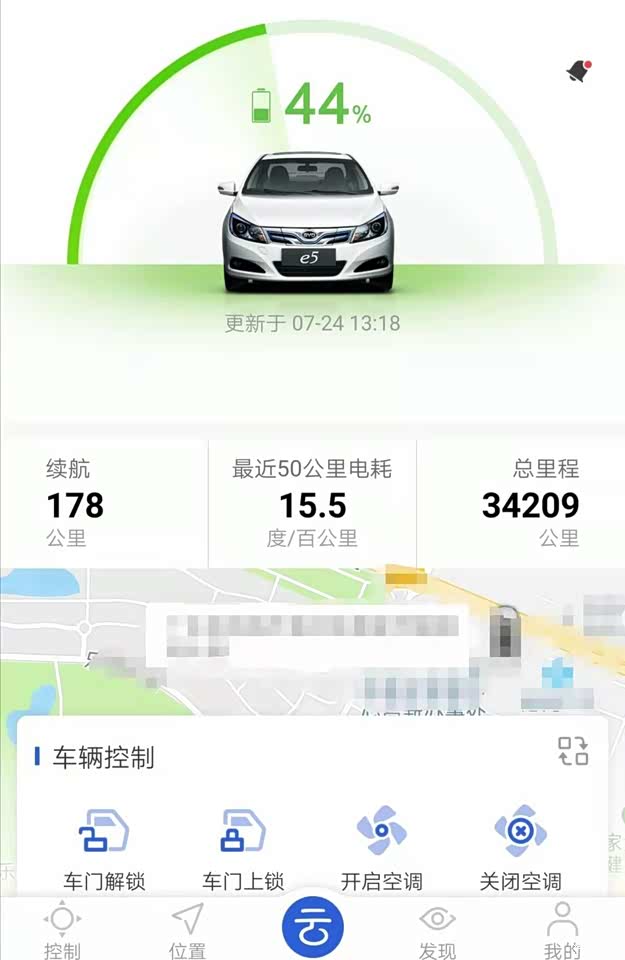Switch to the 控制 tab
Image resolution: width=625 pixels, height=960 pixels.
coord(62,930)
